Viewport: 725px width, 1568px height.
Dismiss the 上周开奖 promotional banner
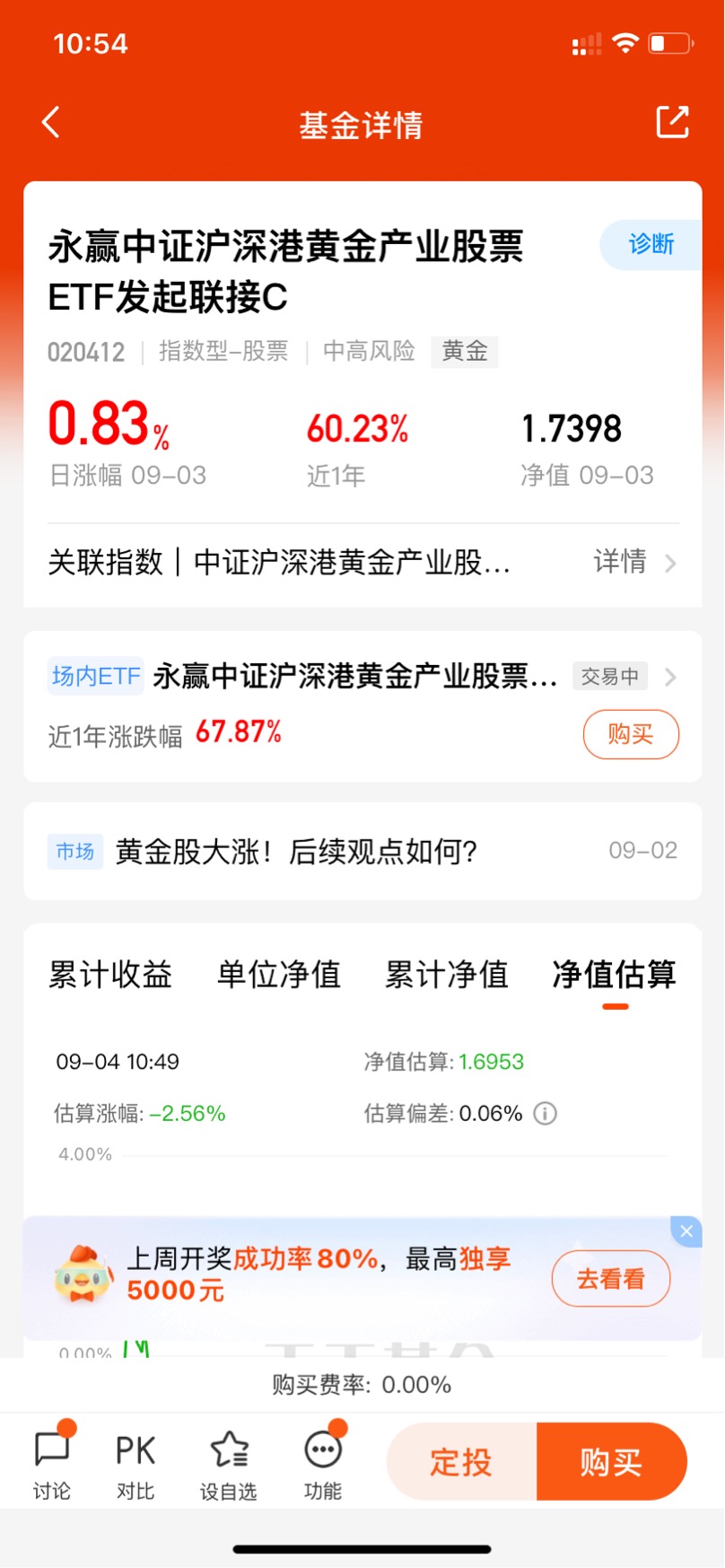686,1231
